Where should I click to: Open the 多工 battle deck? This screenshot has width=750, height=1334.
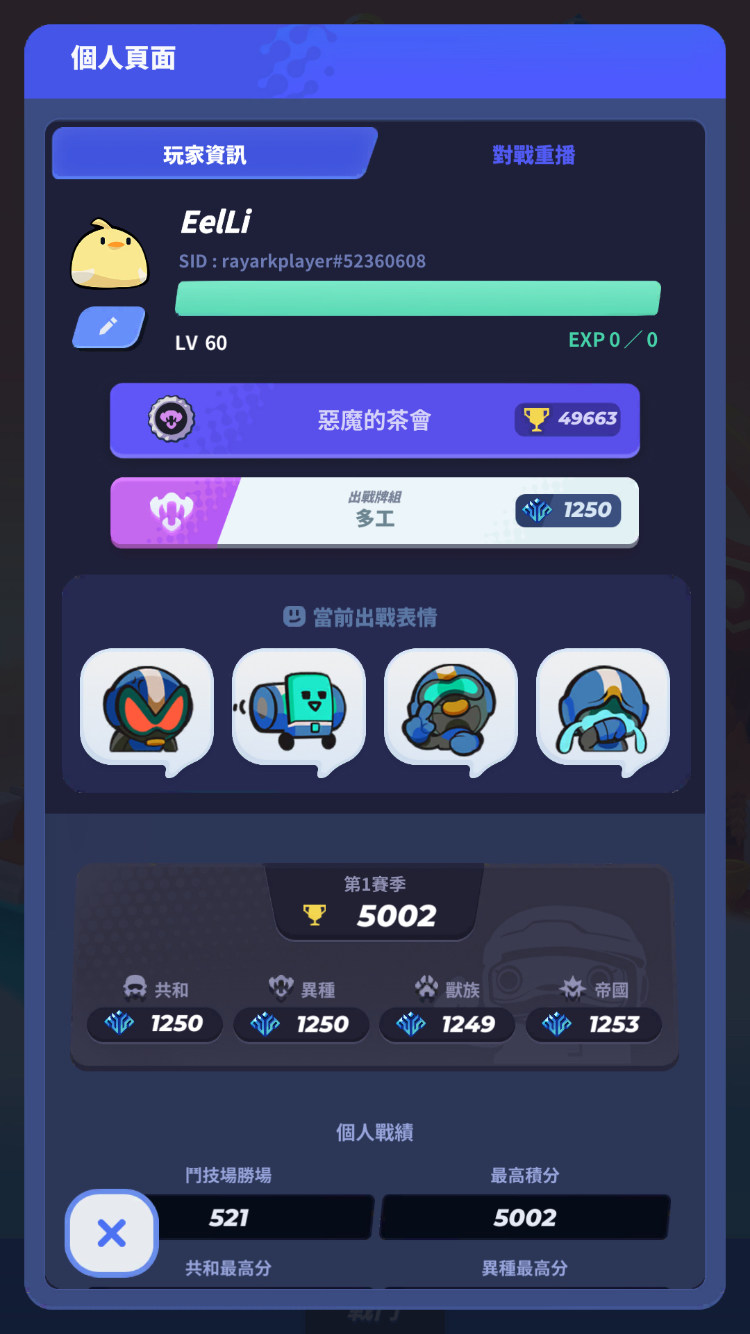click(374, 512)
